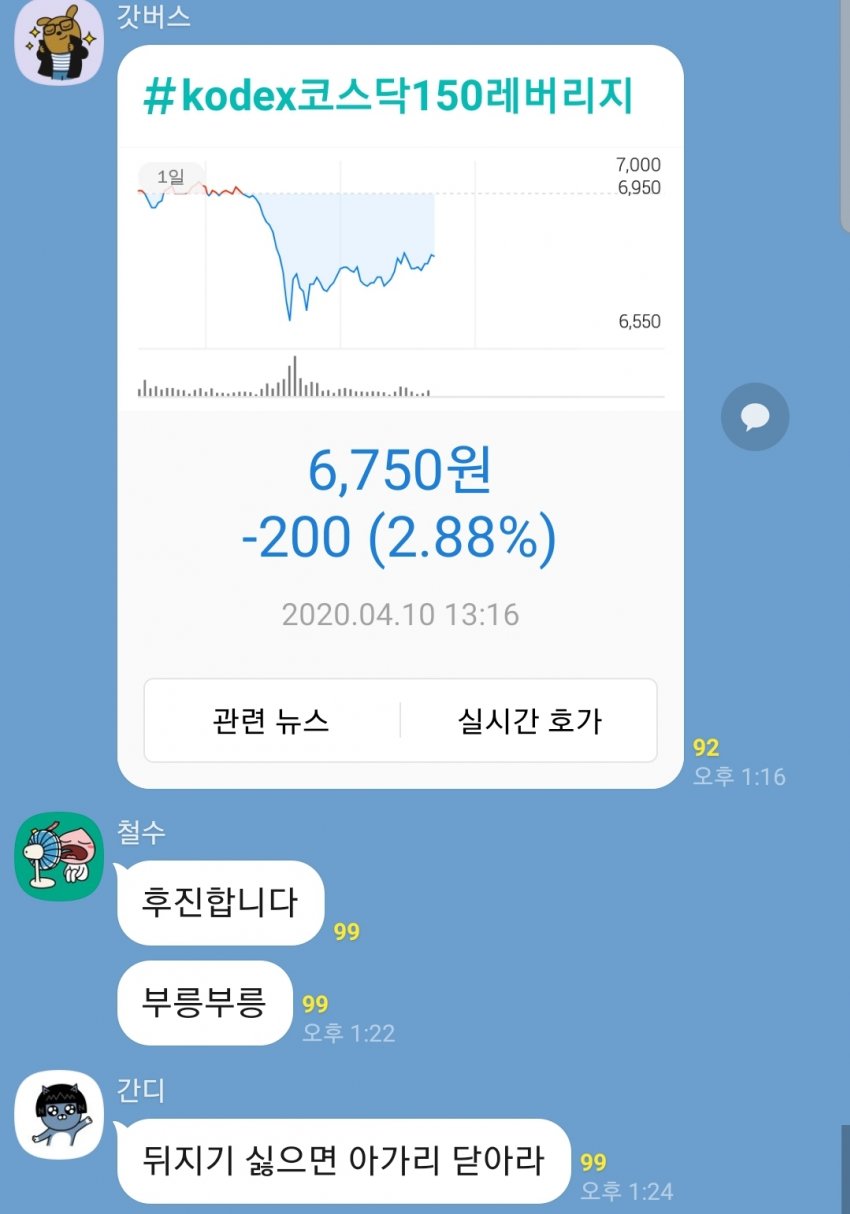
Task: Click the 후진합니다 message bubble
Action: pos(221,903)
